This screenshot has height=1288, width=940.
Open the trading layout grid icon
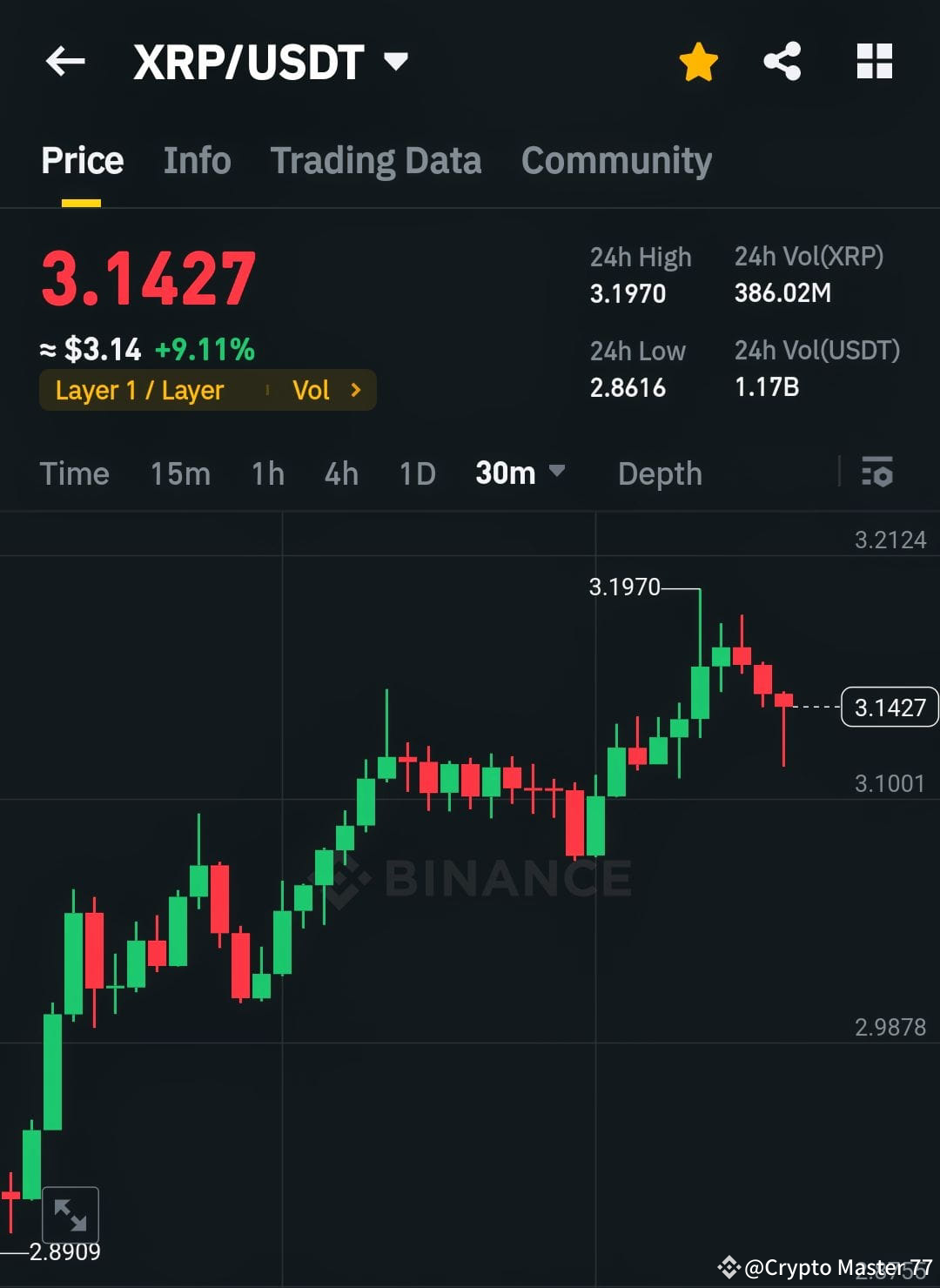(874, 61)
